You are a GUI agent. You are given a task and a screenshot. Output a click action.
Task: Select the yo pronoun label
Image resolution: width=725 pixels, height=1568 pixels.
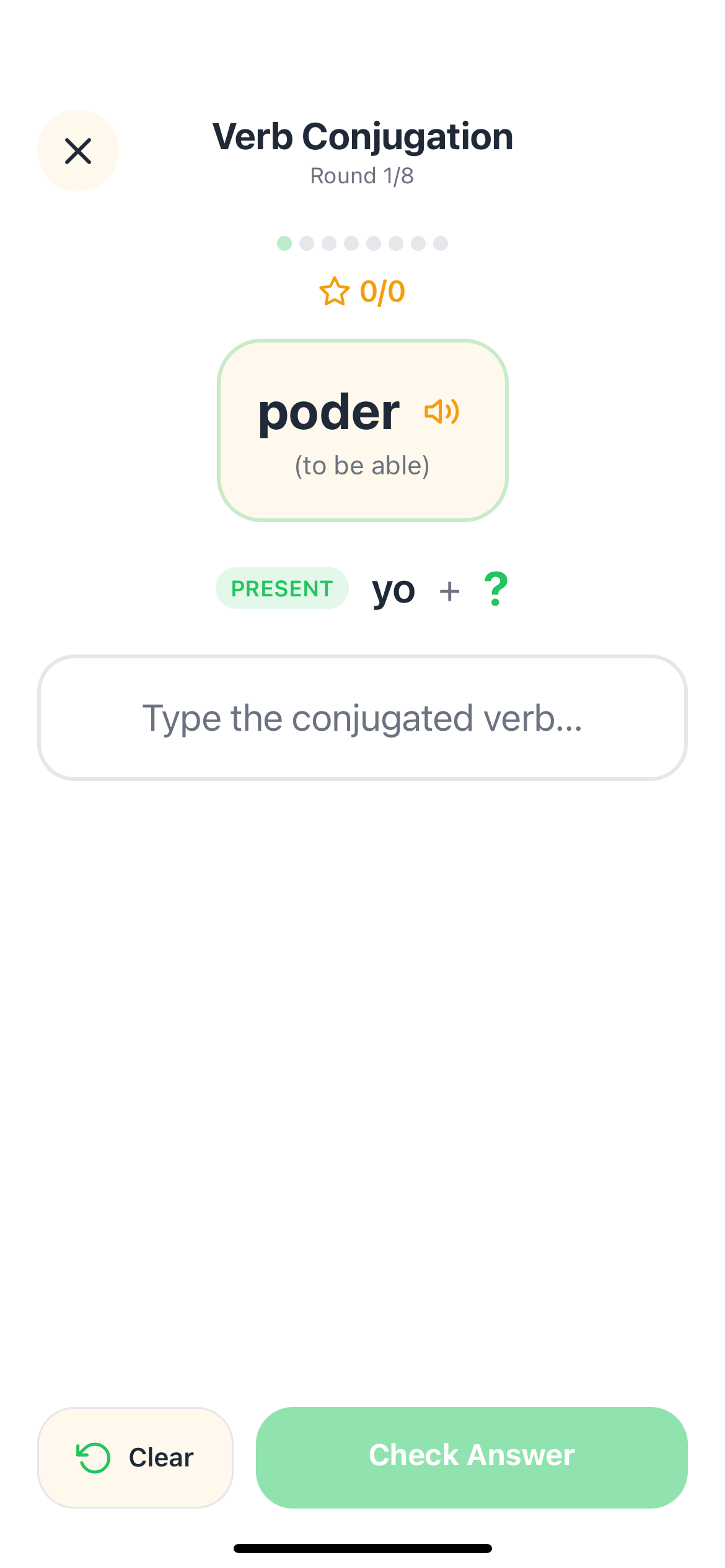(394, 589)
